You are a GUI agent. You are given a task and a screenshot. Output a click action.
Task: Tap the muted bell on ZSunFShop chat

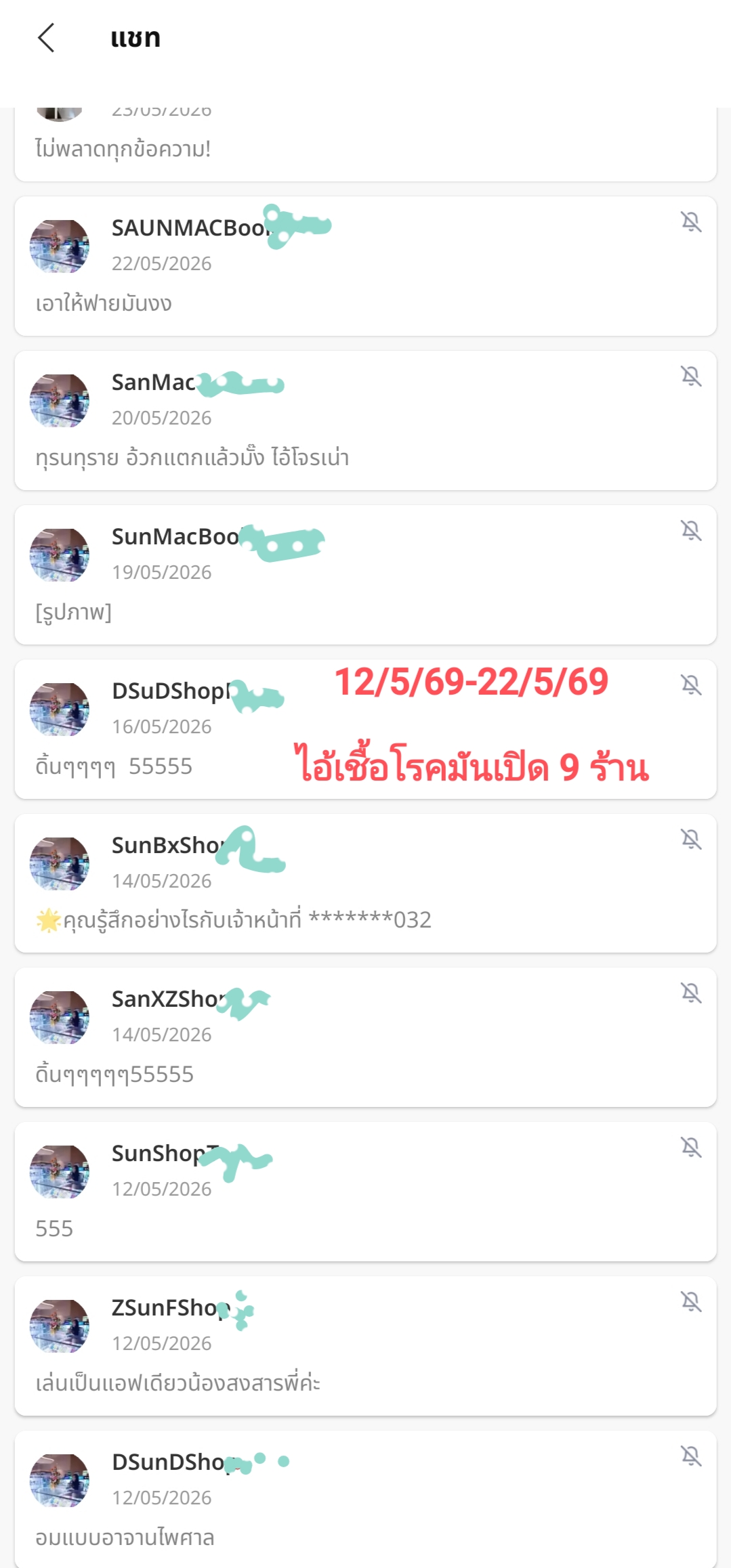[x=691, y=1301]
